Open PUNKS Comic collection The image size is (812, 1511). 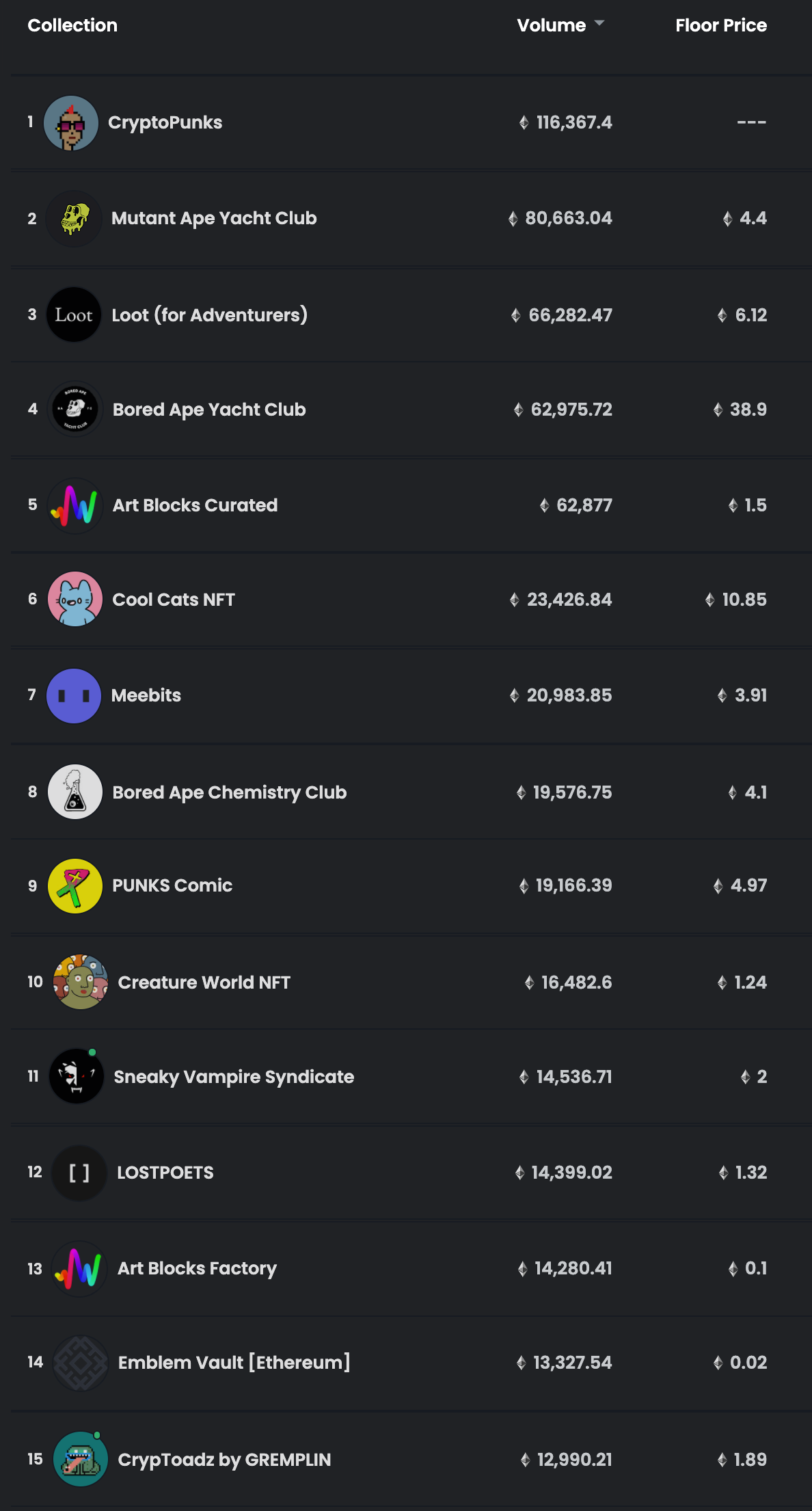coord(411,885)
